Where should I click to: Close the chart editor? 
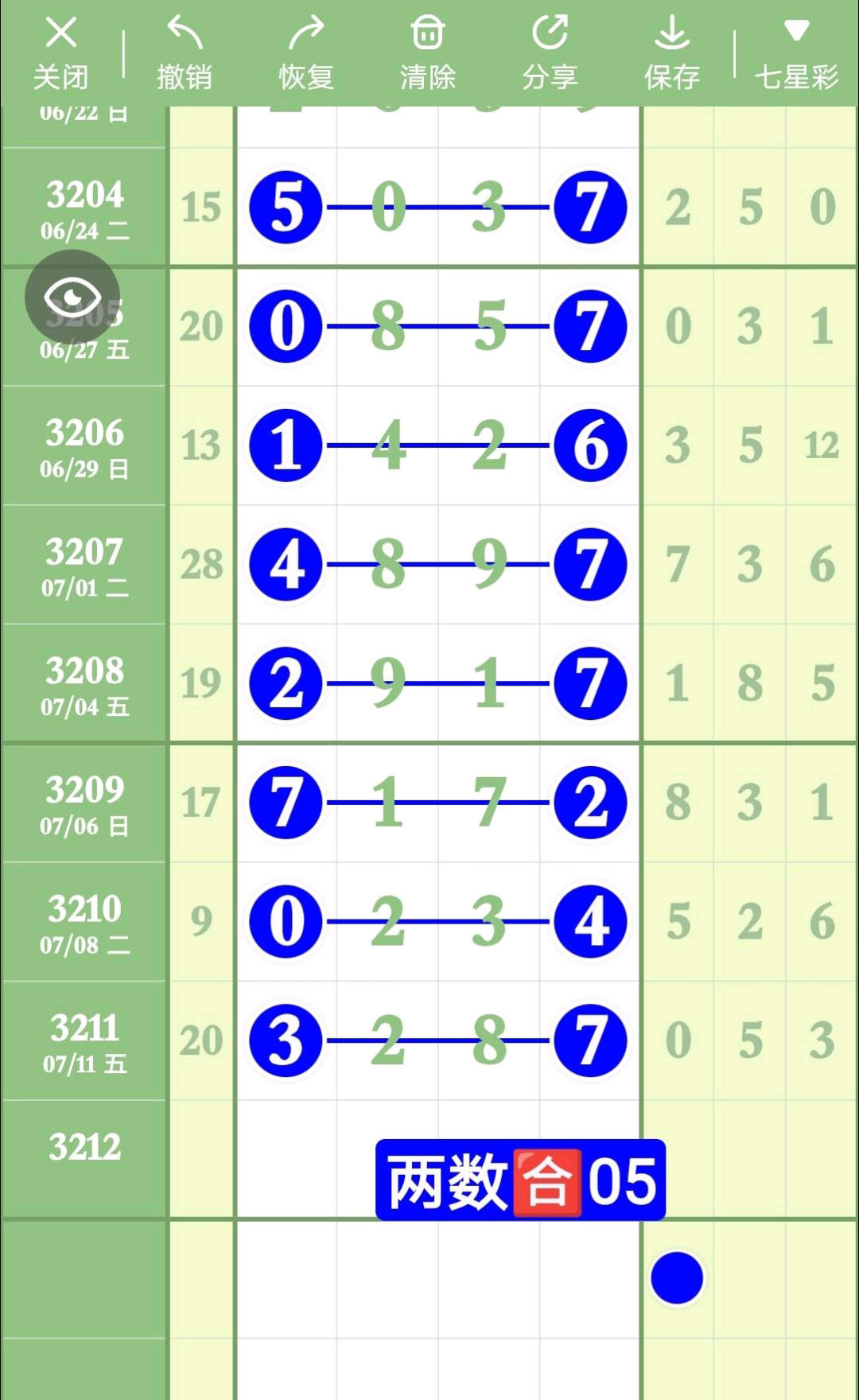pos(61,54)
